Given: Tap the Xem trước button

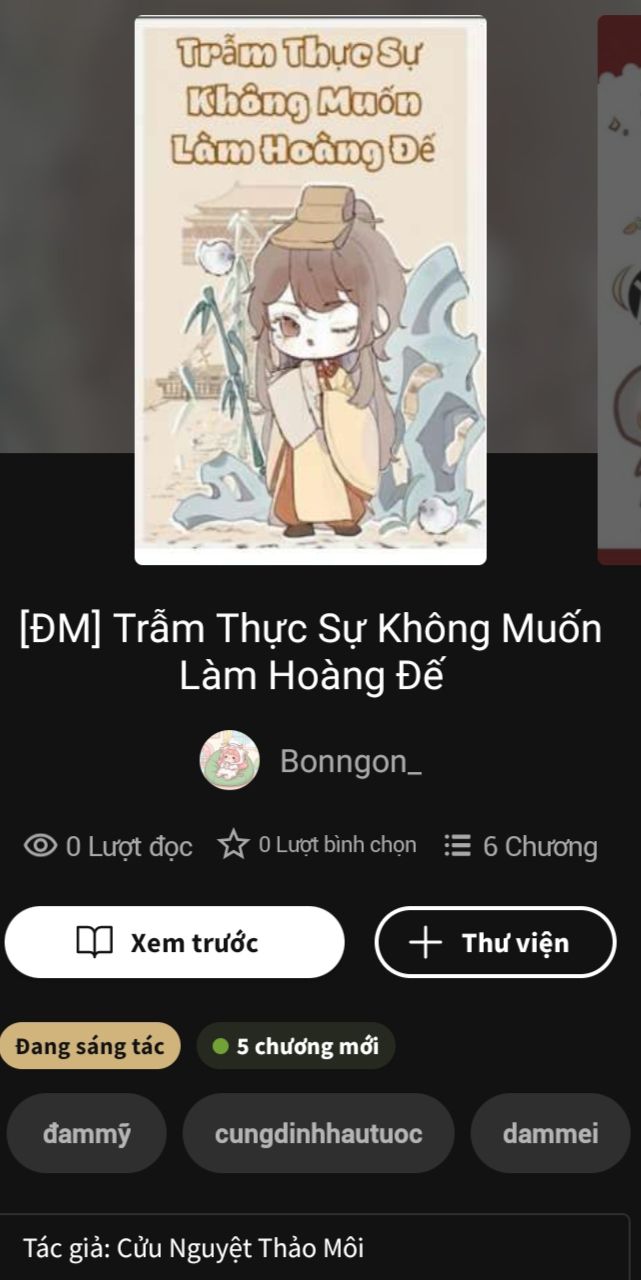Looking at the screenshot, I should click(x=174, y=942).
